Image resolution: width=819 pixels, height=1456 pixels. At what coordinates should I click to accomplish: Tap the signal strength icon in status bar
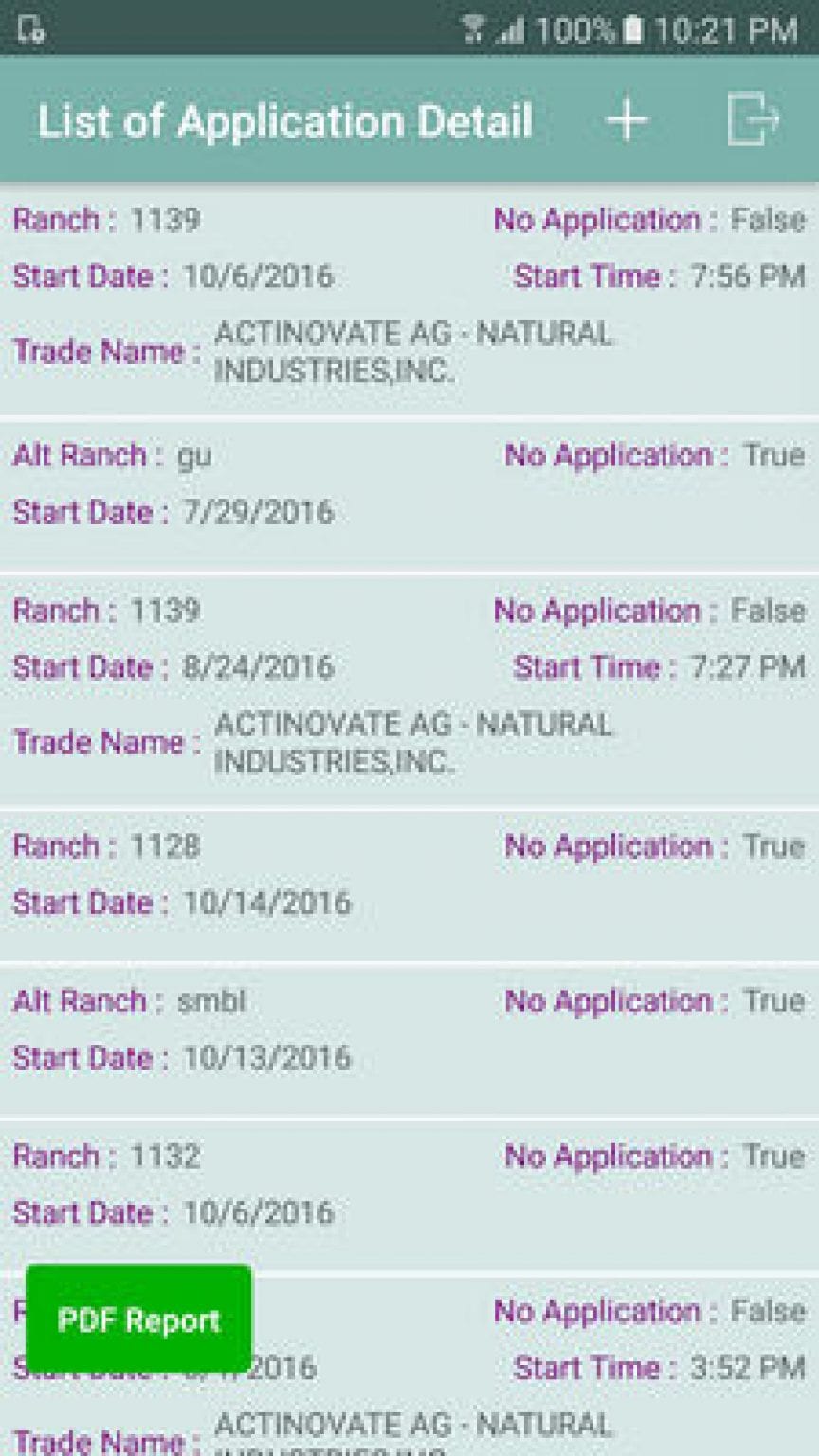(x=509, y=29)
